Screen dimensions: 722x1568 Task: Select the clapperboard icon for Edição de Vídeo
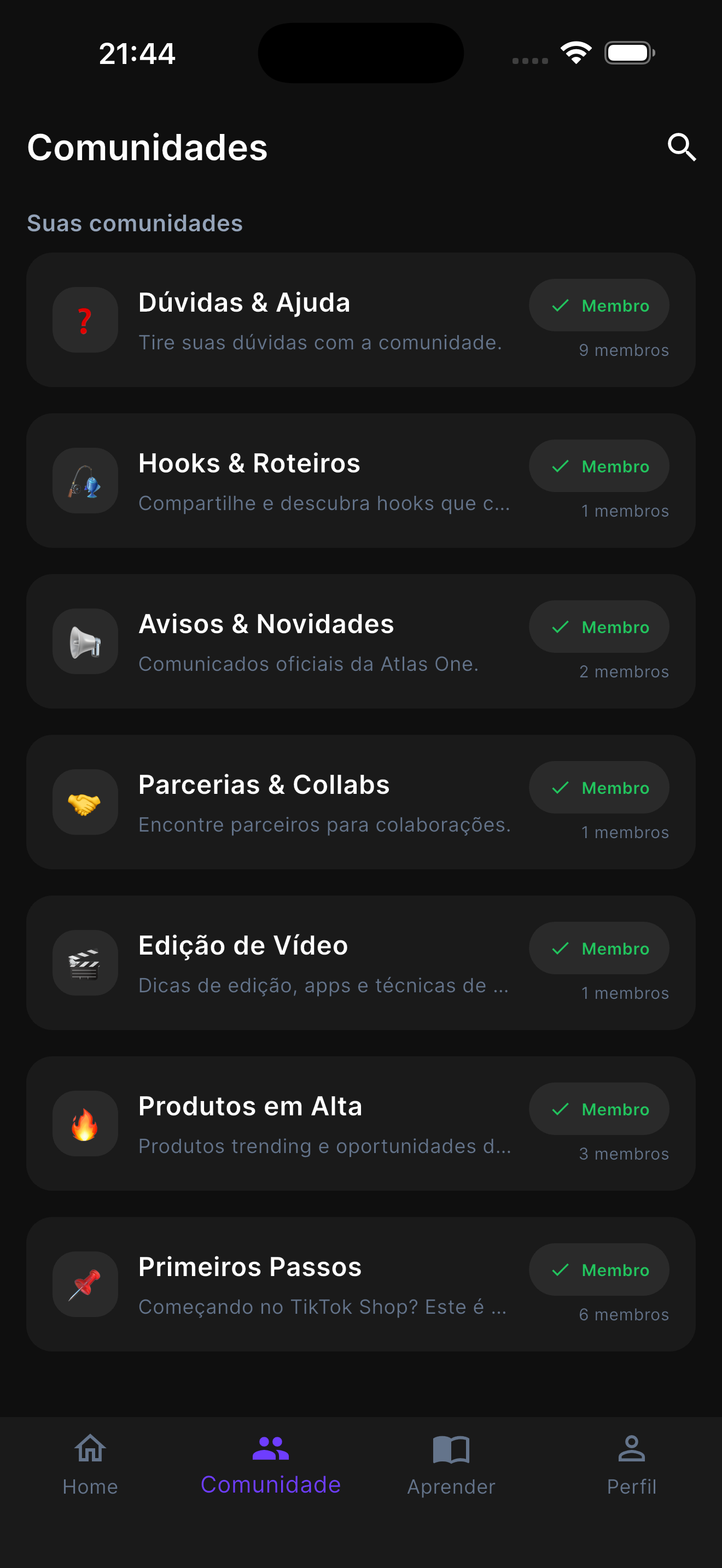point(85,963)
